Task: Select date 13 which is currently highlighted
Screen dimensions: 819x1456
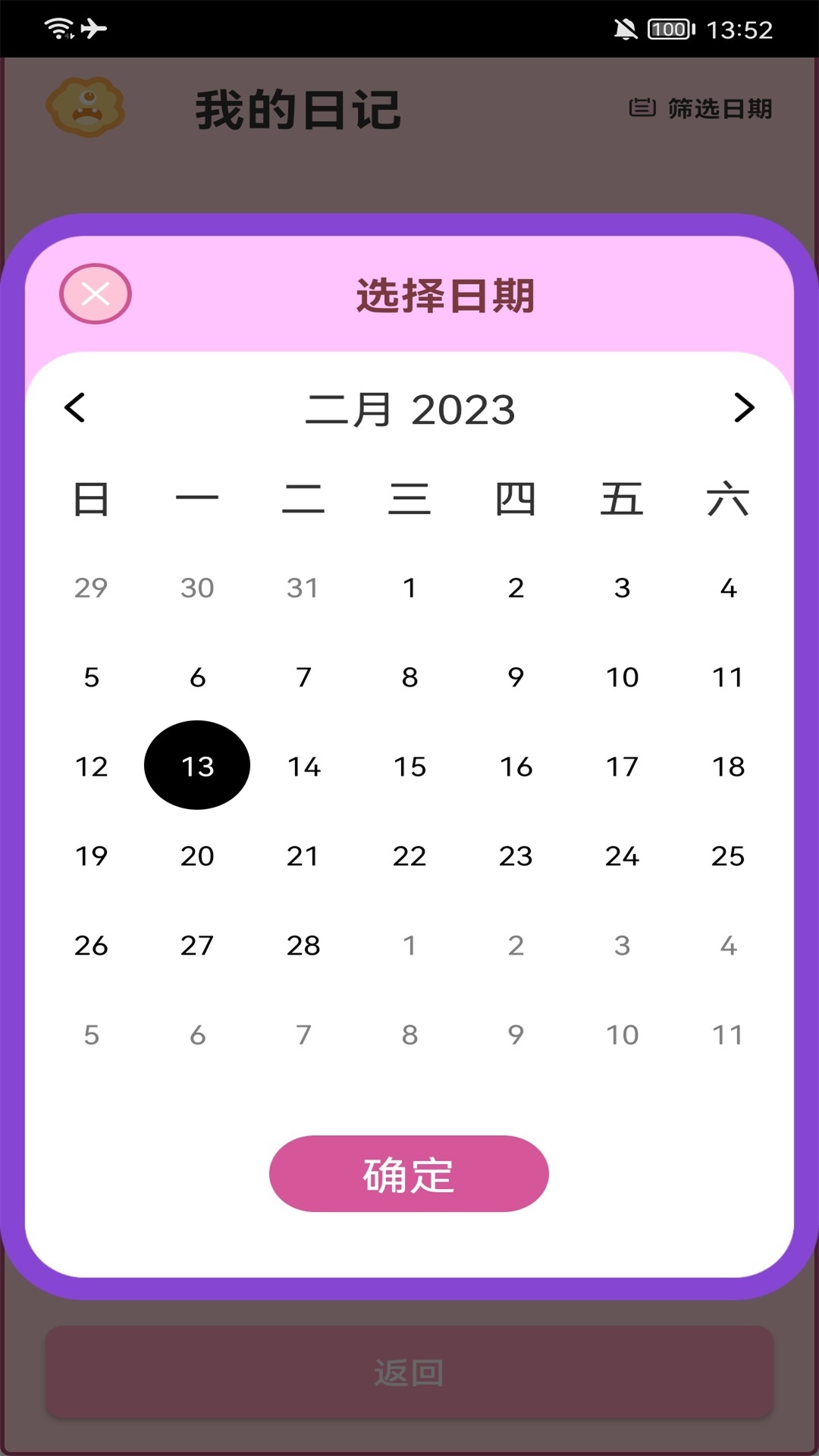Action: (x=196, y=766)
